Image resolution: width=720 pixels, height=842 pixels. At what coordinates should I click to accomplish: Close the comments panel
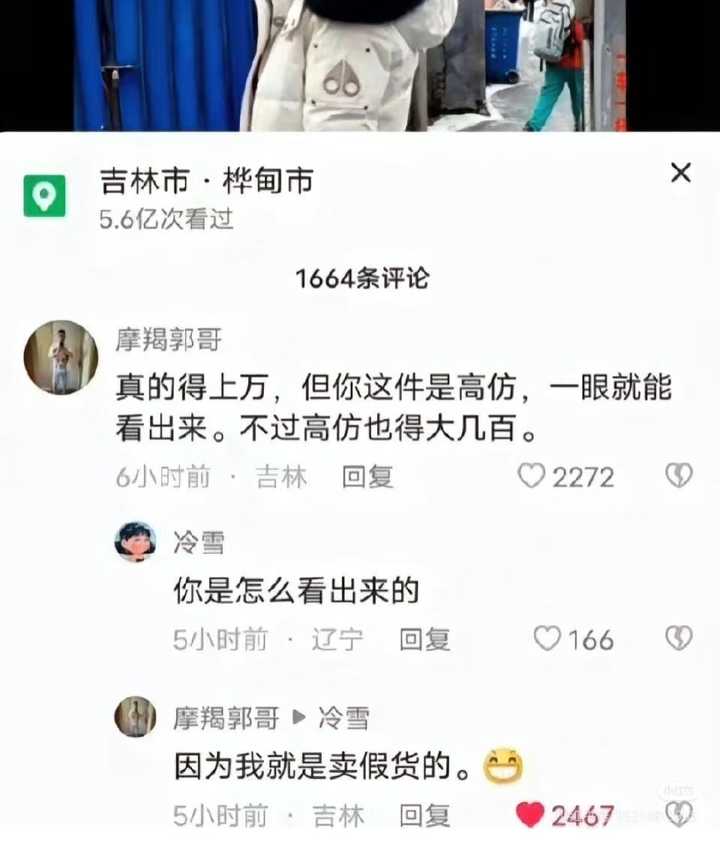point(680,174)
